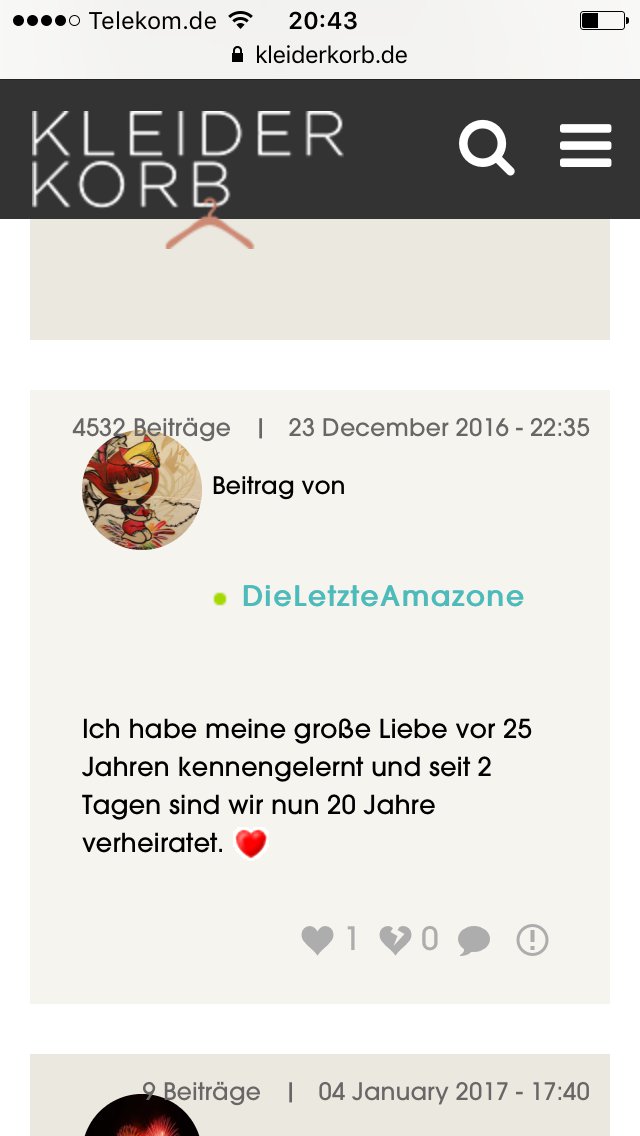Viewport: 640px width, 1136px height.
Task: Like DieLetzteAmazone's post with the heart
Action: (x=317, y=940)
